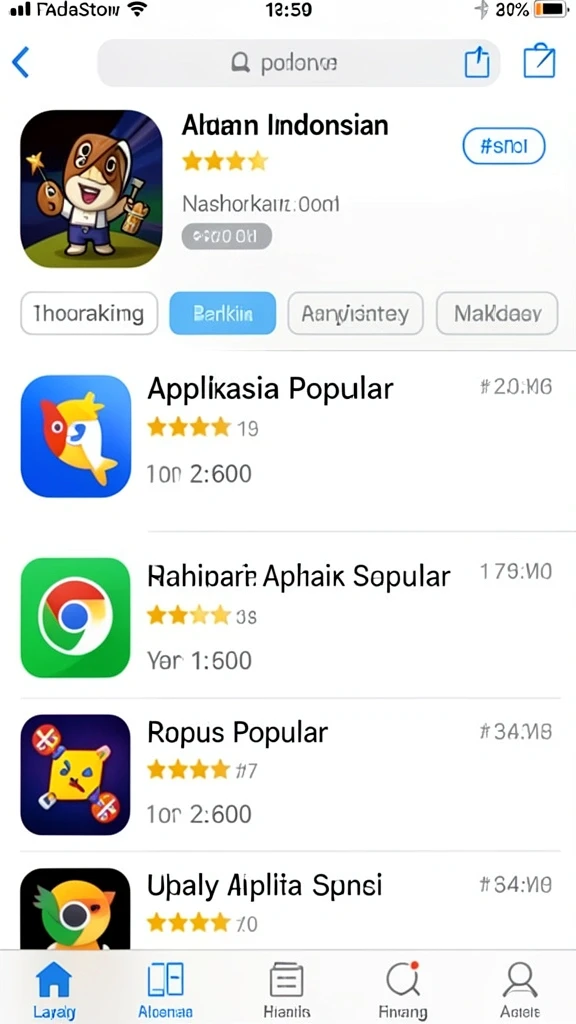Share using the icon in the search bar
Screen dimensions: 576x1024
(x=477, y=63)
